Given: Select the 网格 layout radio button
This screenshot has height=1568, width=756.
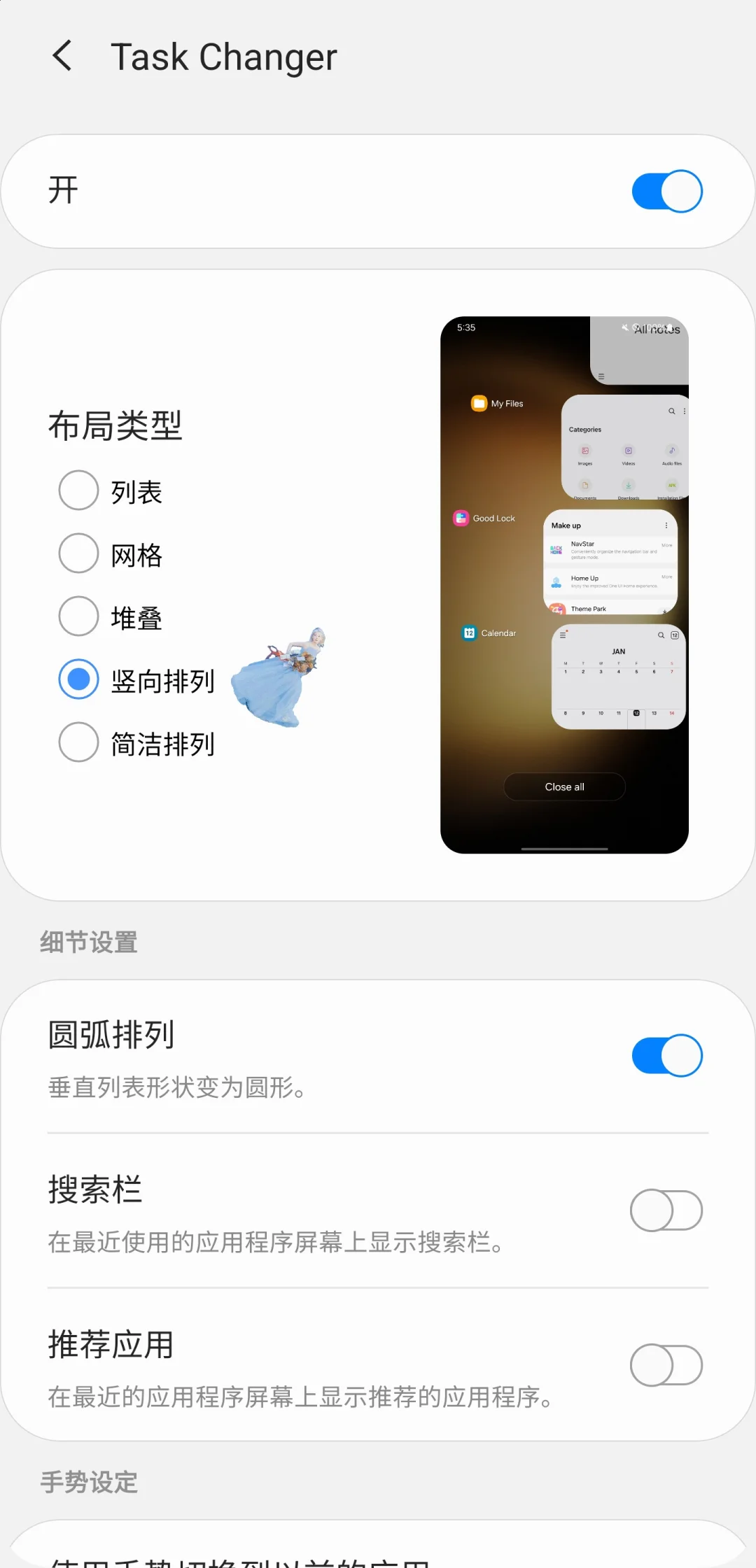Looking at the screenshot, I should click(78, 553).
